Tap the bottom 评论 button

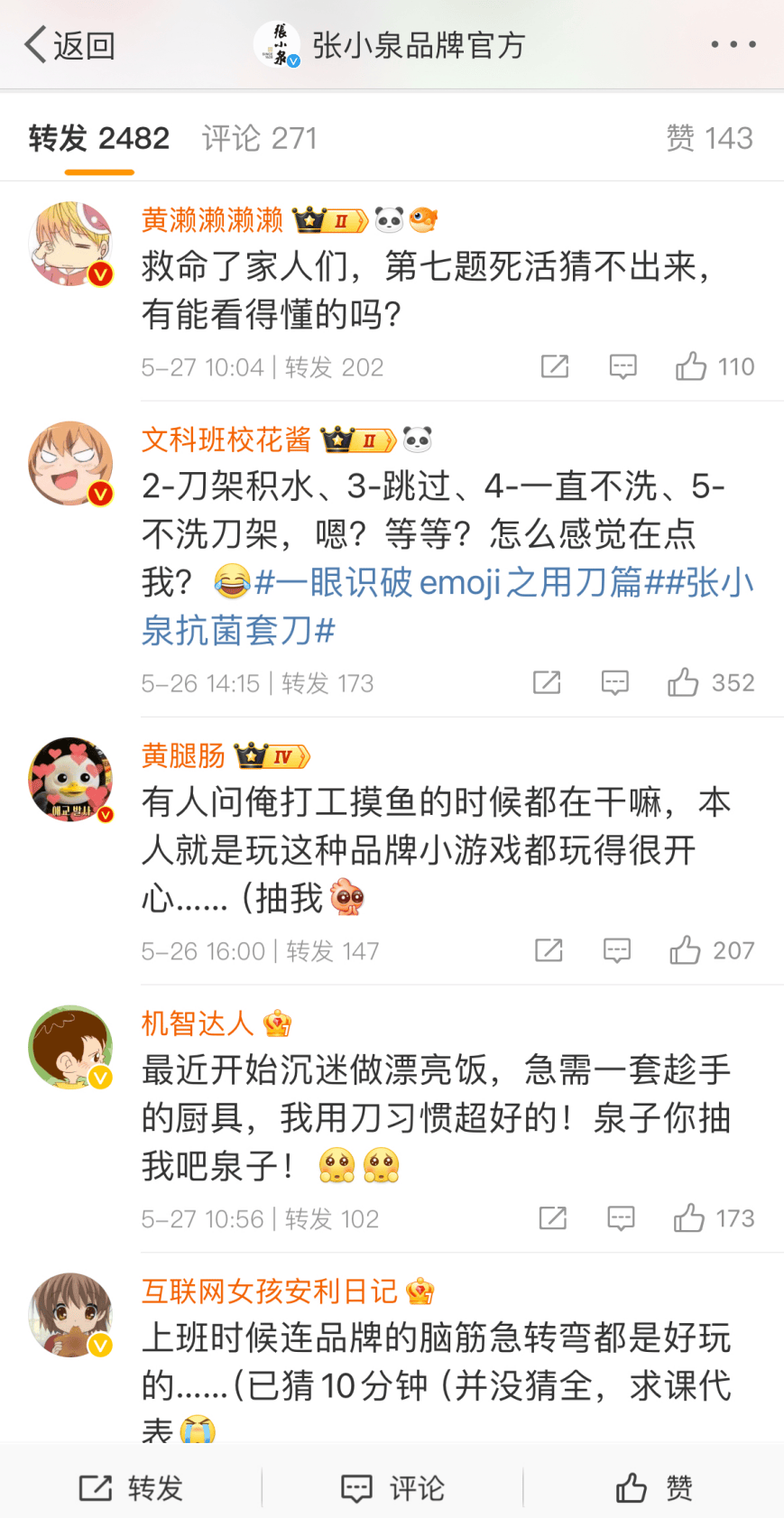(392, 1487)
